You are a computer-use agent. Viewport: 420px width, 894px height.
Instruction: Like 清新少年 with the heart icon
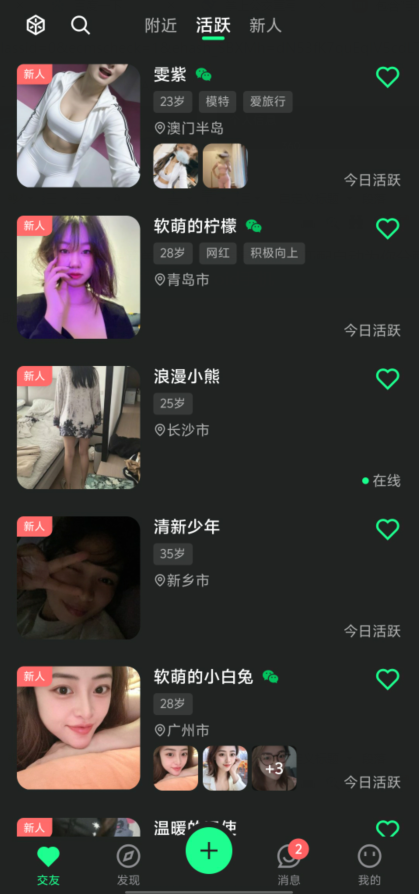pyautogui.click(x=388, y=529)
